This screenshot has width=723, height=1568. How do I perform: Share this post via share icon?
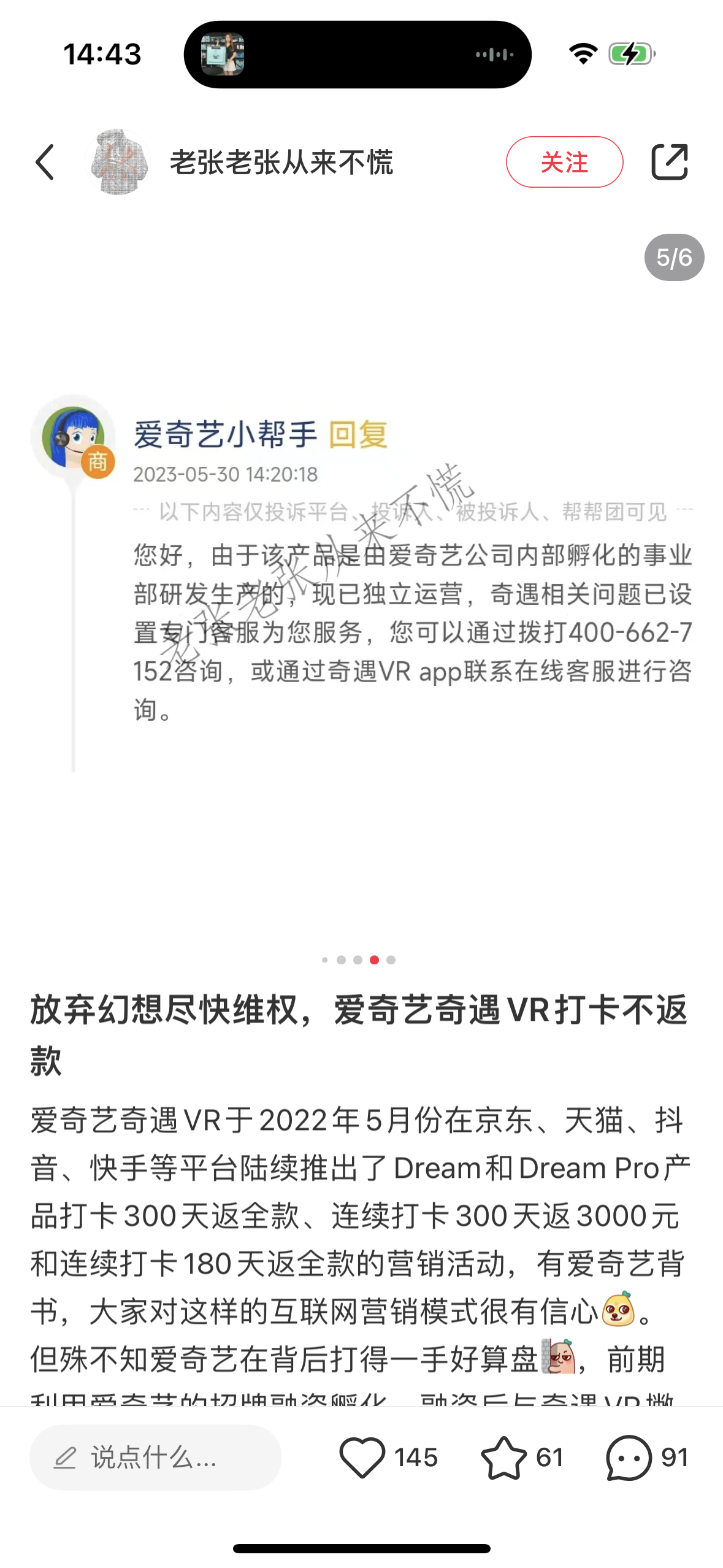(669, 163)
